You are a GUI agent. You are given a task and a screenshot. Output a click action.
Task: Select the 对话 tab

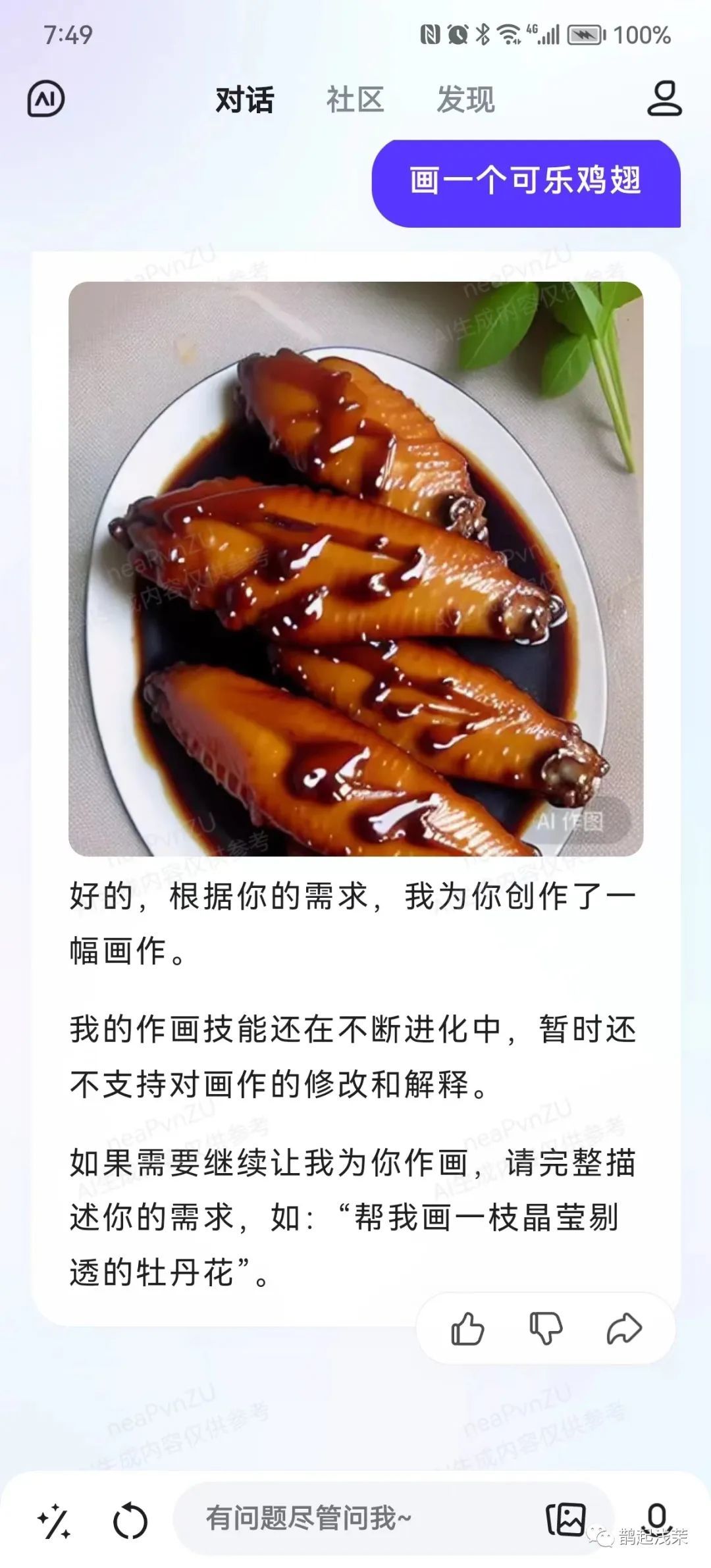[x=244, y=100]
